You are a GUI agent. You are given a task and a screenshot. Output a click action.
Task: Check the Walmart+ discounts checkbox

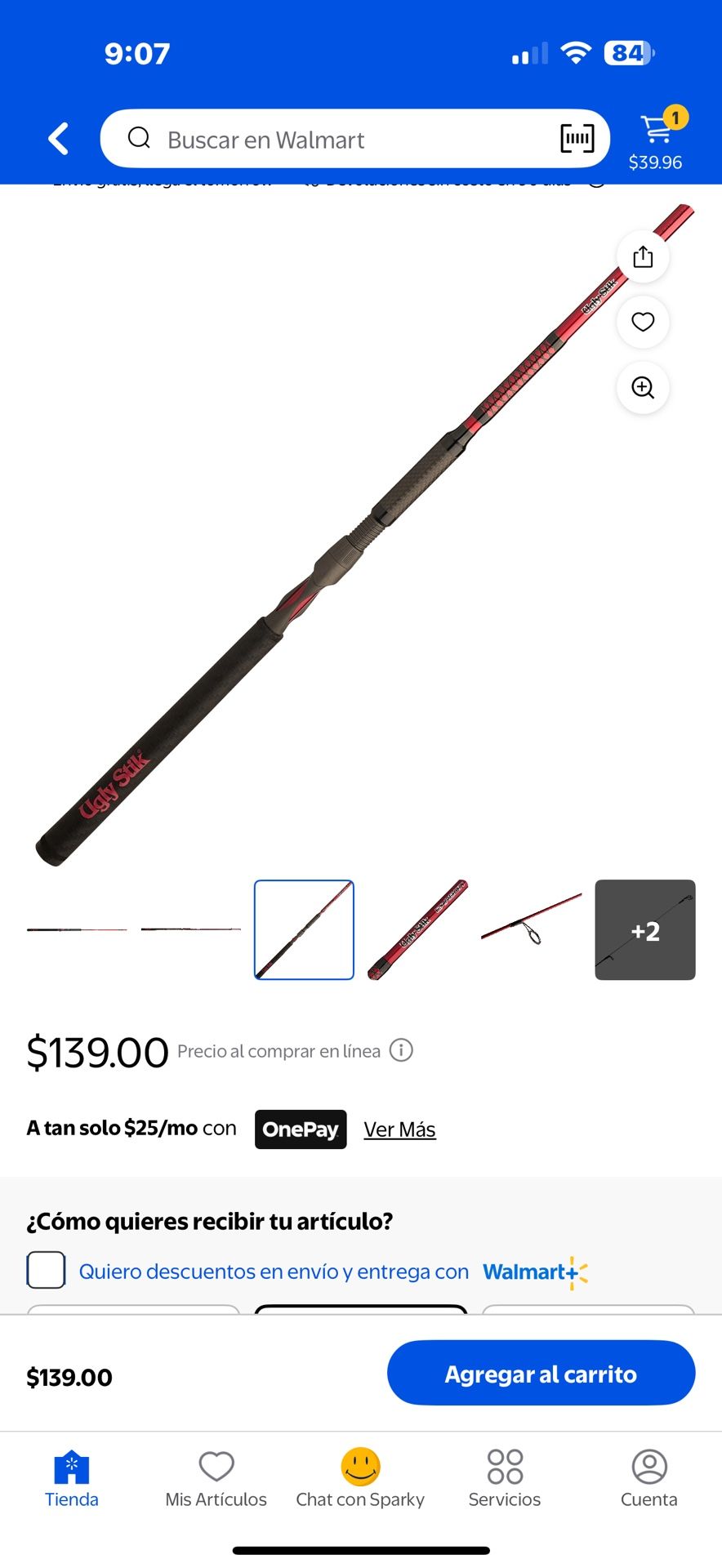coord(46,1270)
